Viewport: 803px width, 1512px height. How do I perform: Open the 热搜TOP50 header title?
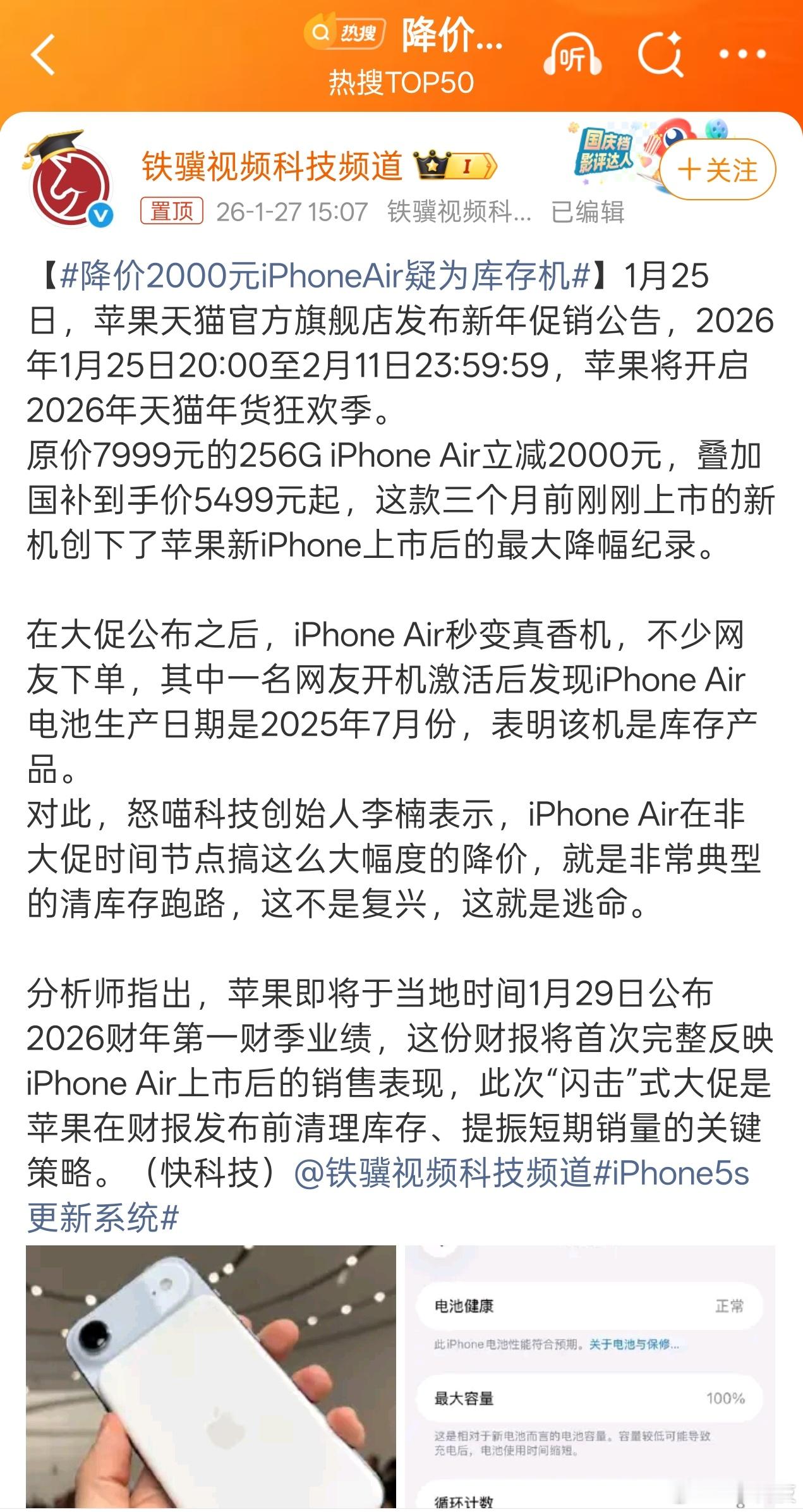pyautogui.click(x=401, y=81)
